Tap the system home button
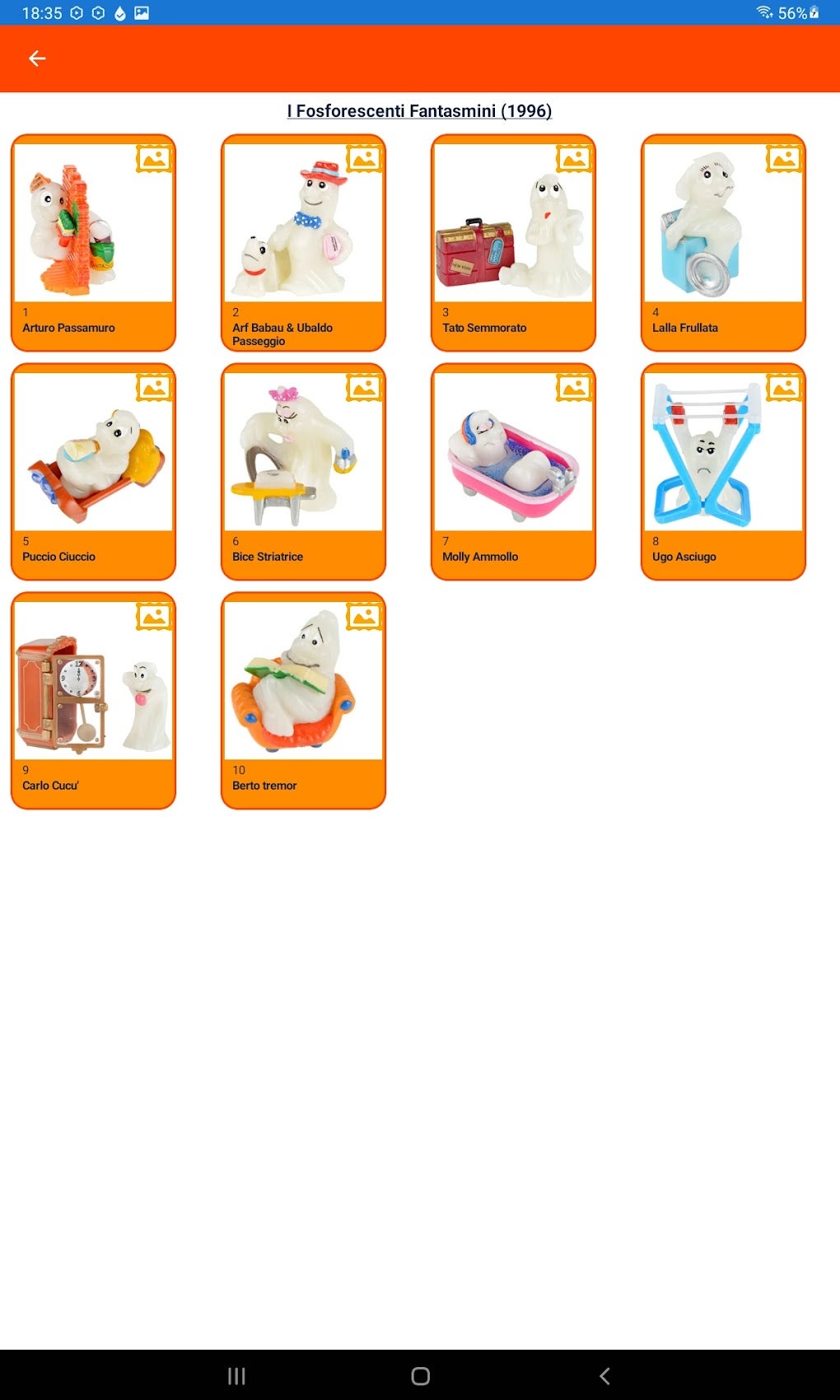The height and width of the screenshot is (1400, 840). (420, 1376)
